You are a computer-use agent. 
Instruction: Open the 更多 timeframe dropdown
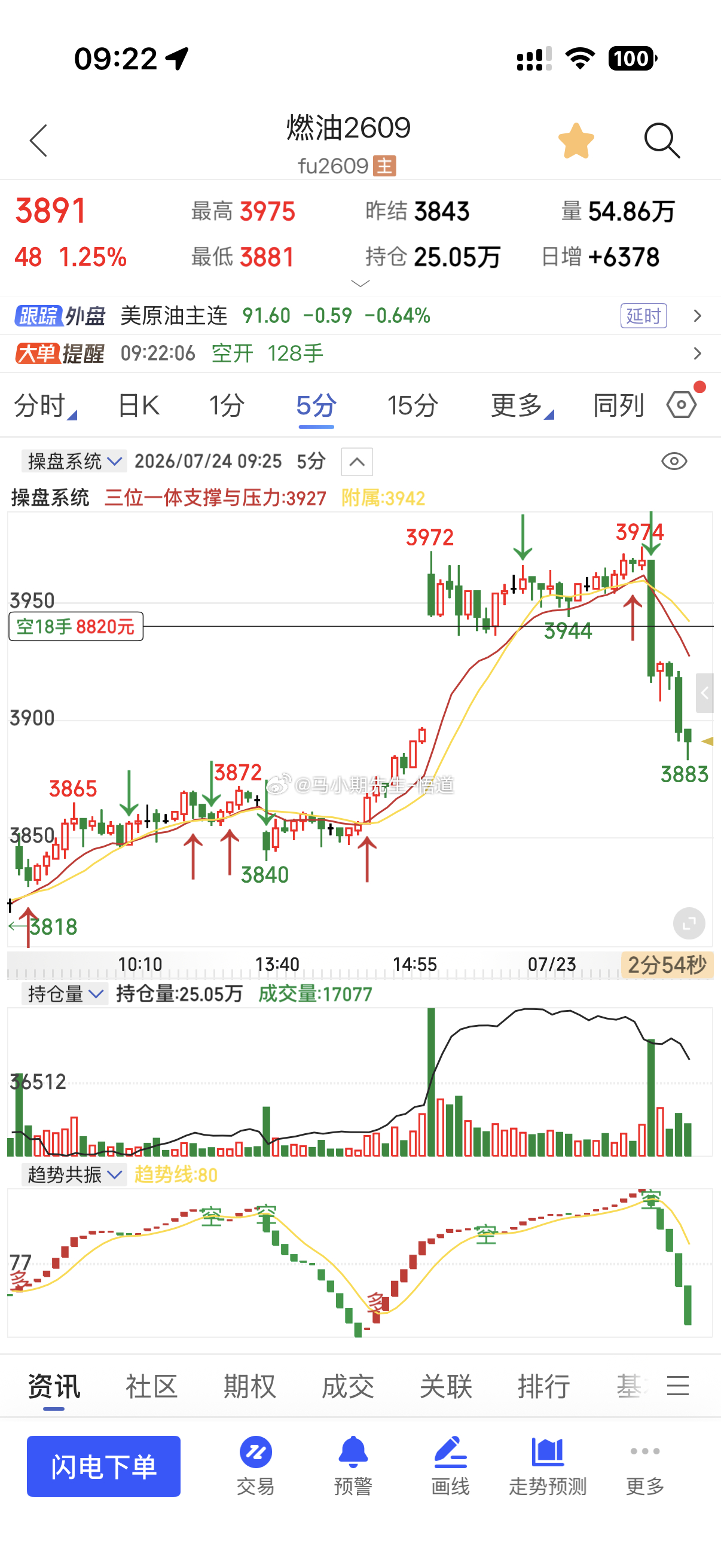coord(521,405)
